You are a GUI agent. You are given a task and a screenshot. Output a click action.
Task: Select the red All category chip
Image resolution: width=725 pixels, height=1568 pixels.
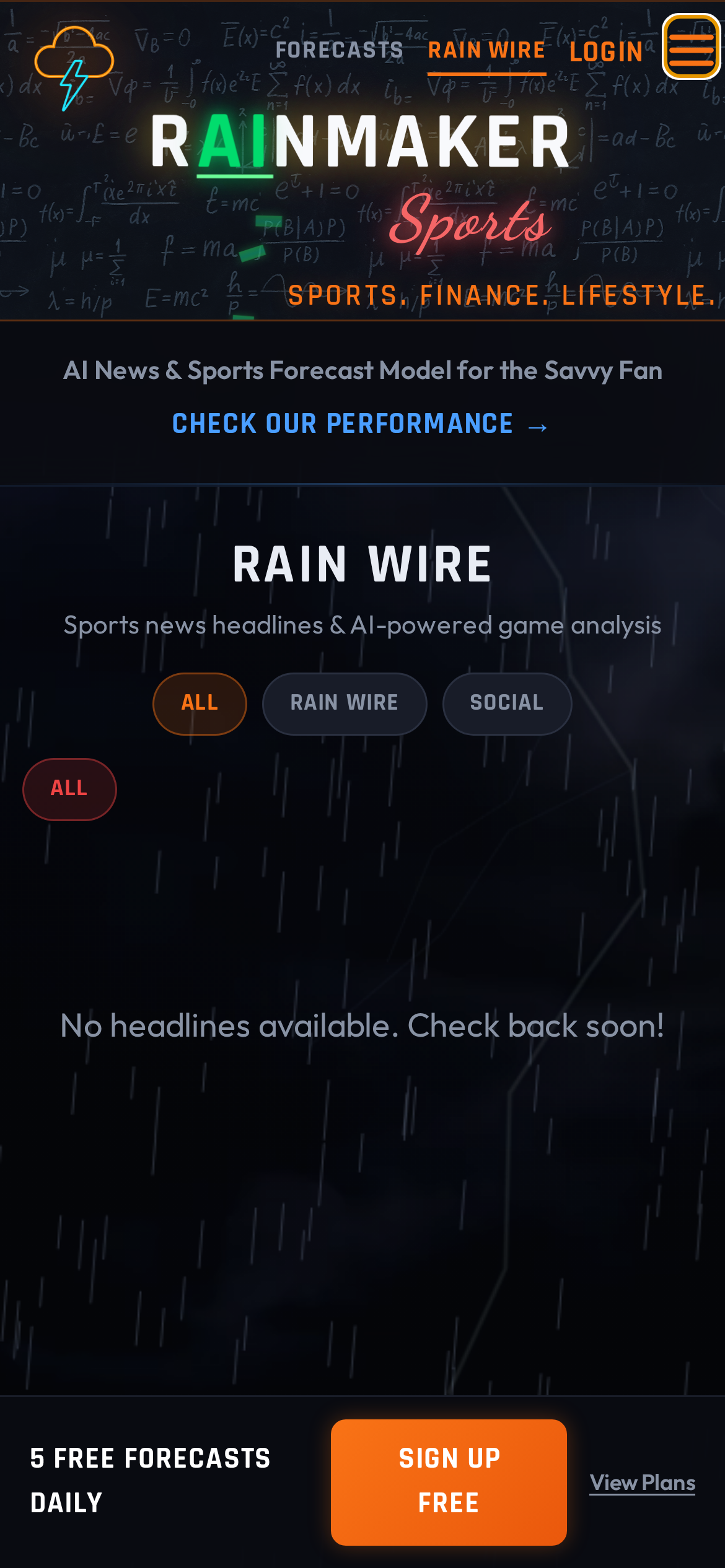[69, 789]
